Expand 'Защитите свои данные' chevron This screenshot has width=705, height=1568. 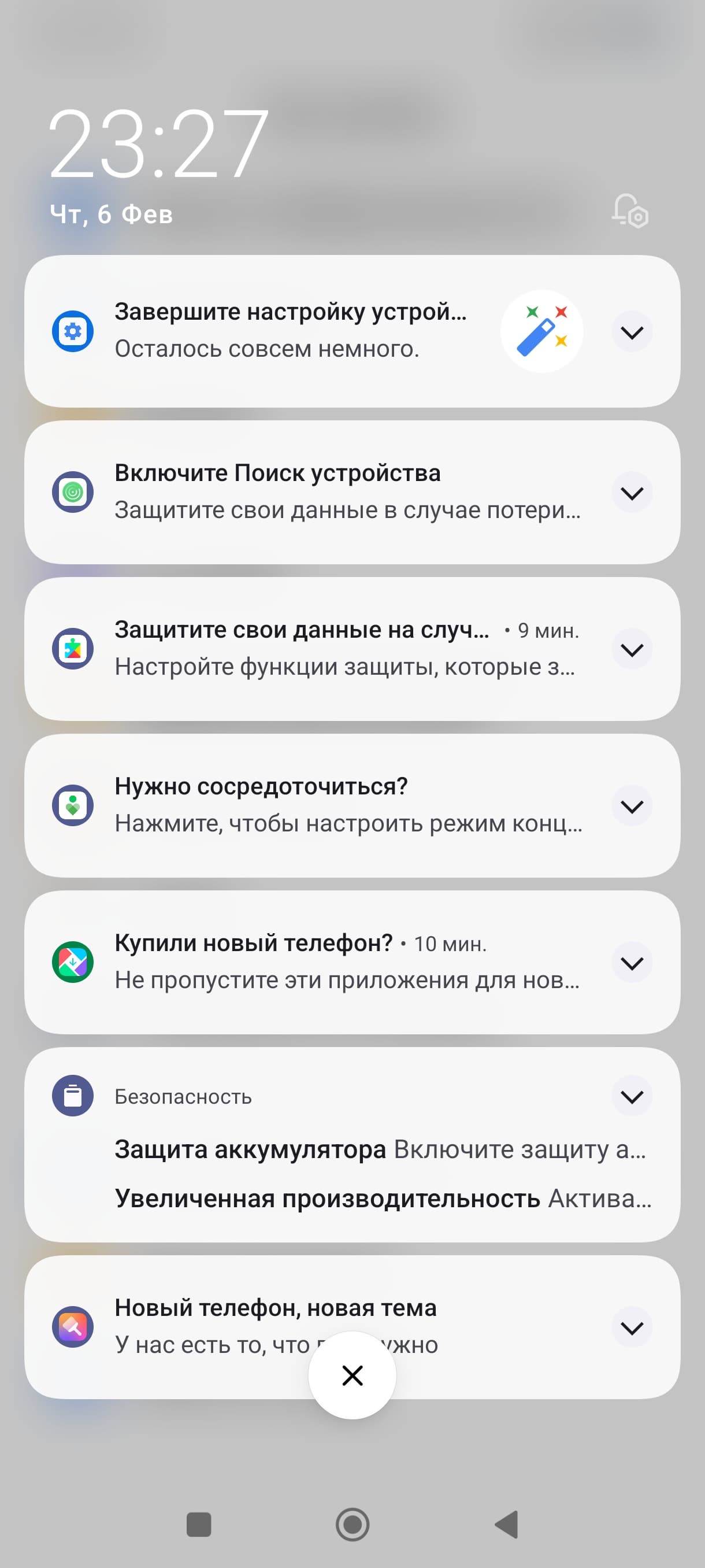point(632,649)
